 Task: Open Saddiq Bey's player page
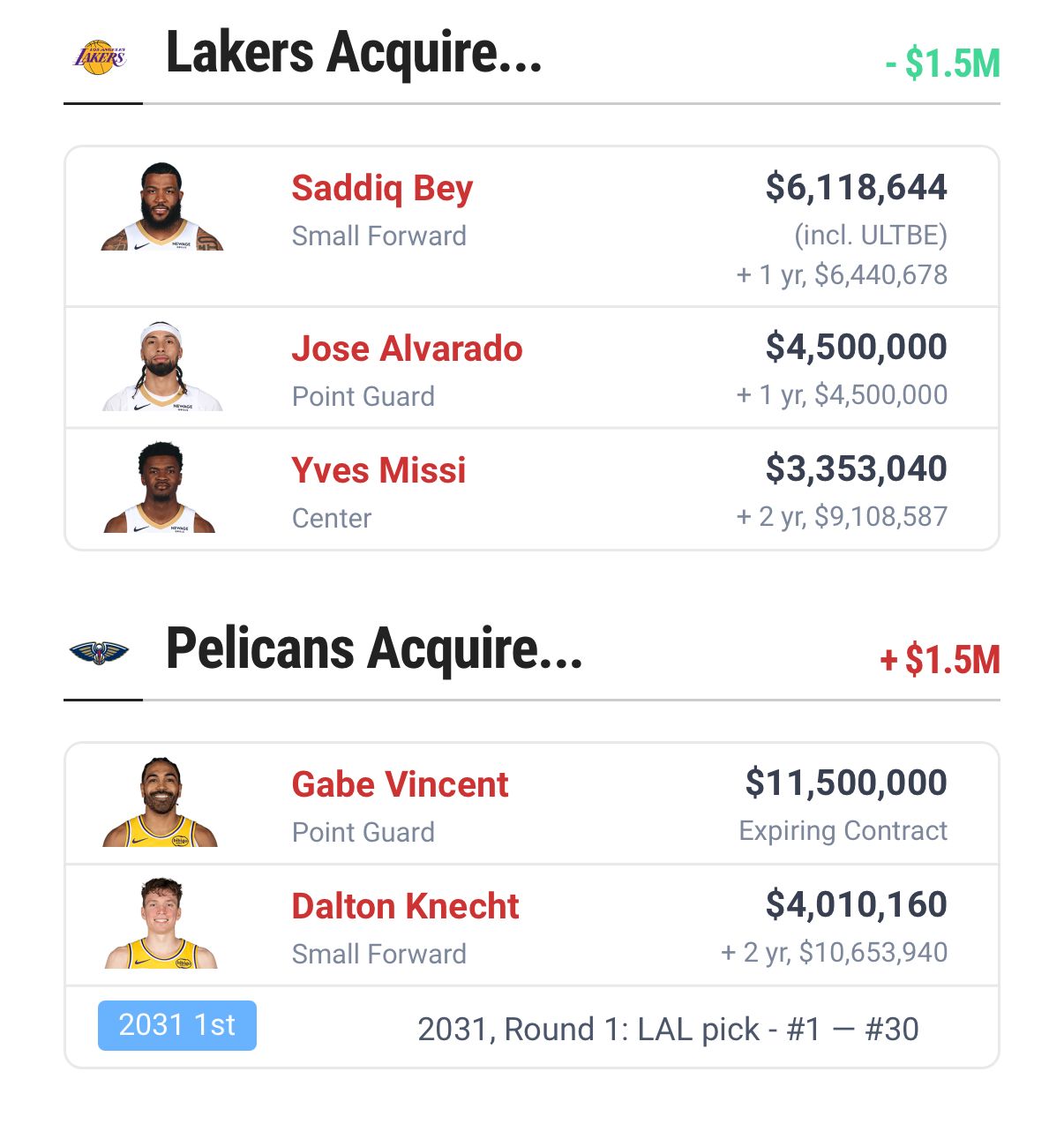tap(382, 188)
